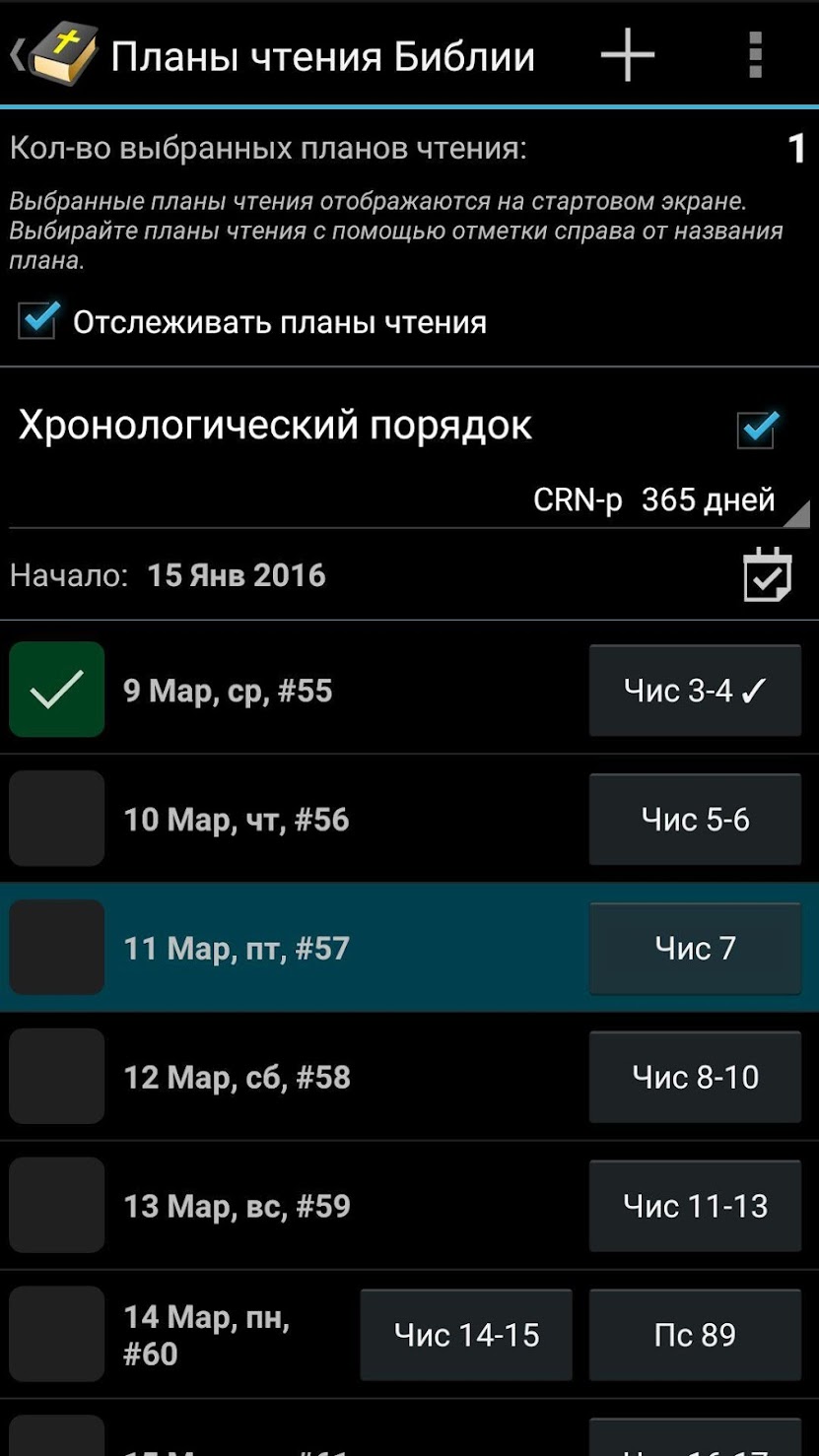This screenshot has height=1456, width=819.
Task: Change the start date with calendar icon
Action: click(767, 575)
